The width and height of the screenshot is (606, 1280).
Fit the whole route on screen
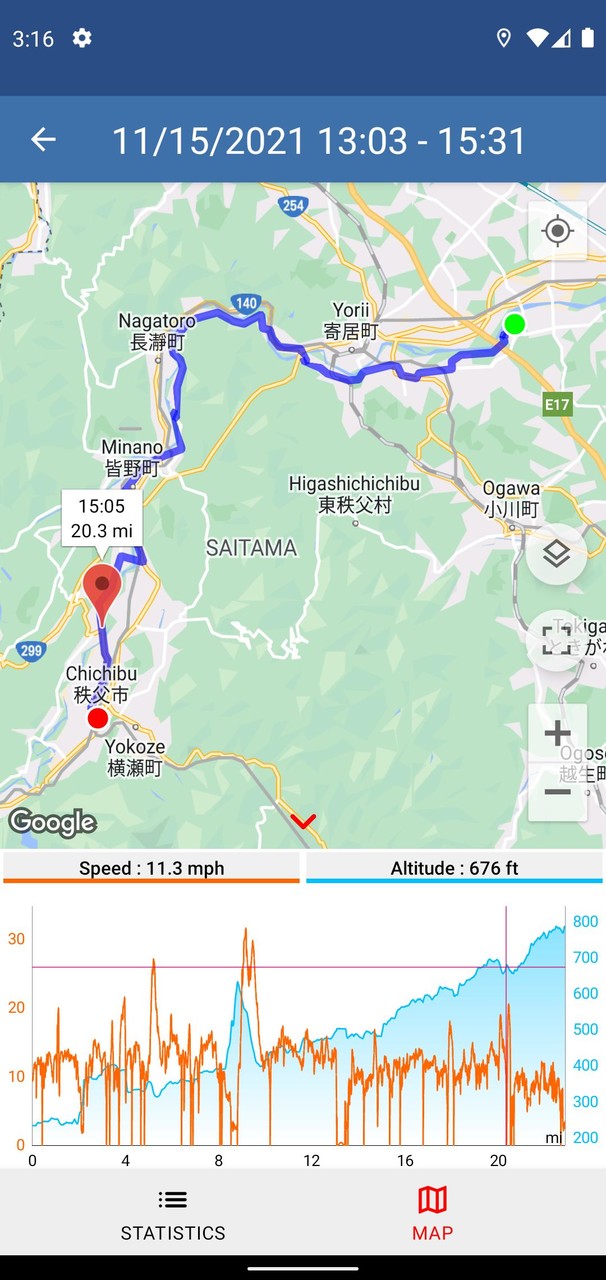[556, 640]
